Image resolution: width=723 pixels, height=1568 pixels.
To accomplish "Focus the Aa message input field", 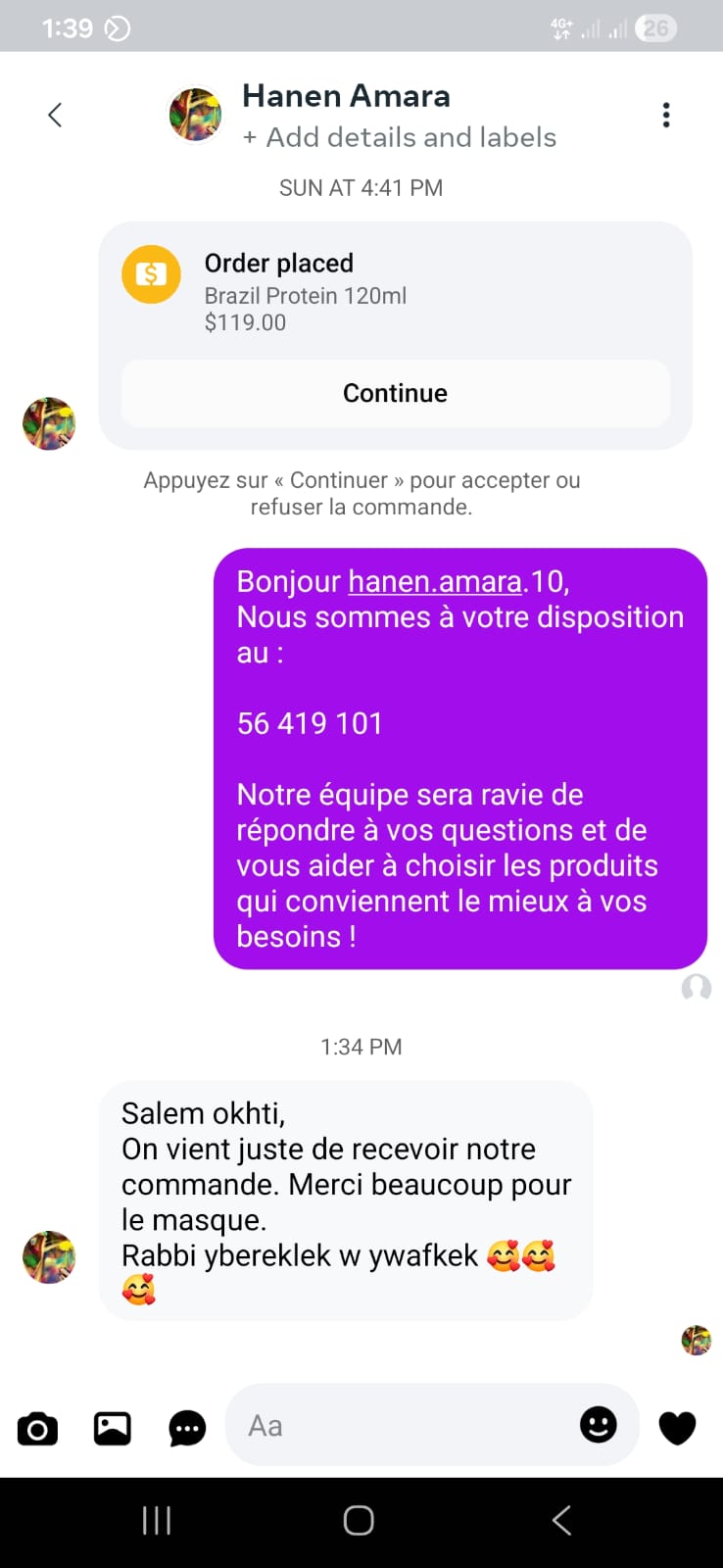I will click(x=392, y=1426).
